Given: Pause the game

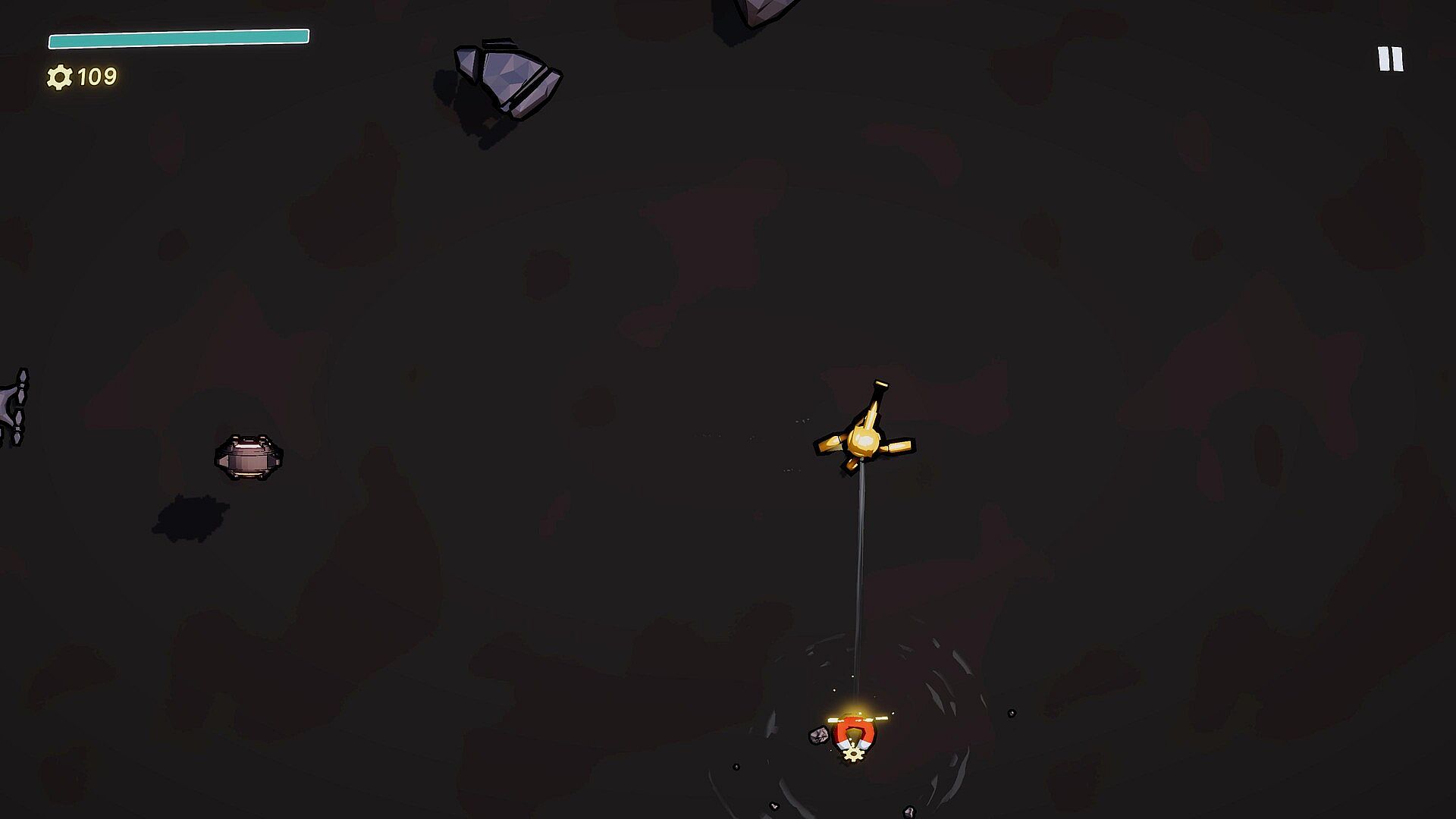Looking at the screenshot, I should tap(1390, 59).
